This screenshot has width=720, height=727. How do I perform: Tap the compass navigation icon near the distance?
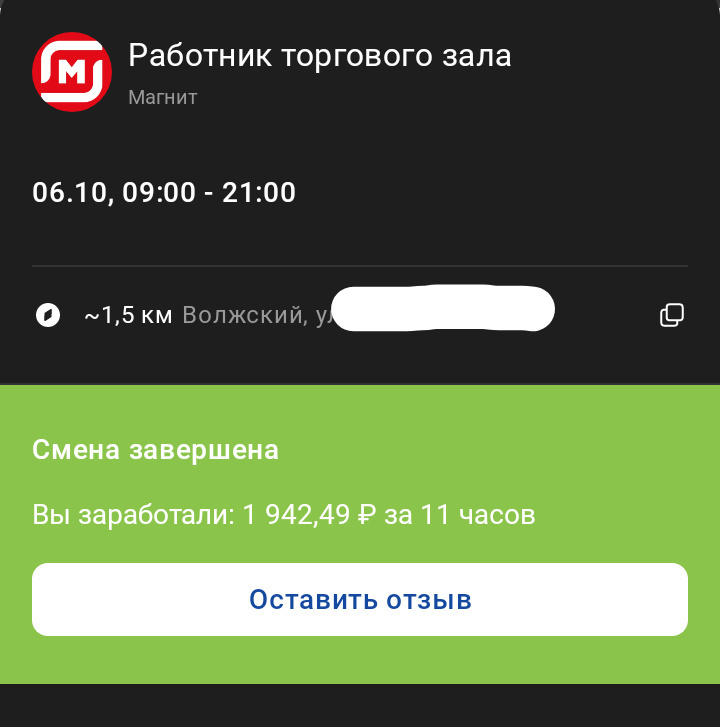(x=48, y=313)
